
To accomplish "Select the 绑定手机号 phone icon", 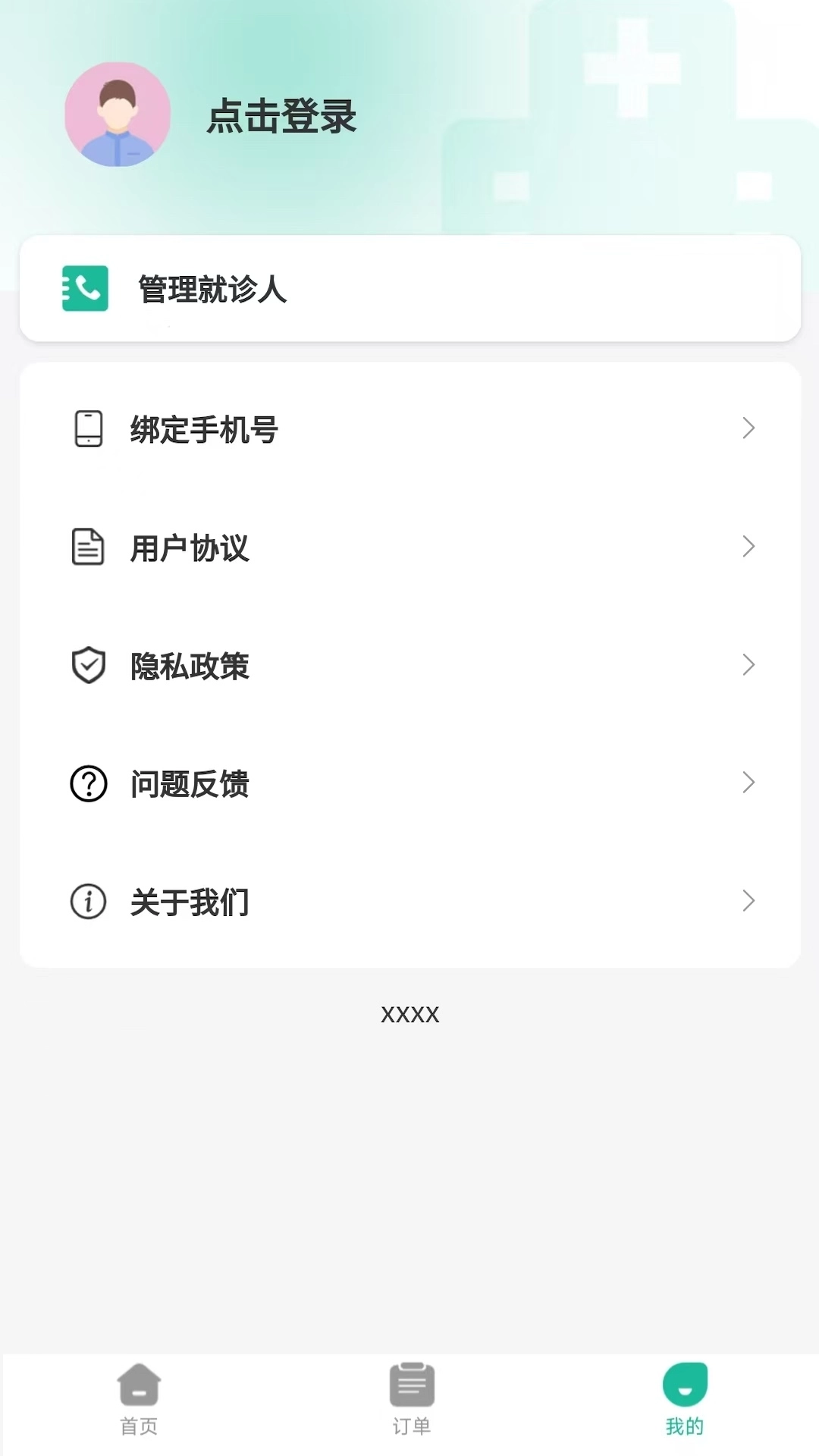I will [x=89, y=429].
